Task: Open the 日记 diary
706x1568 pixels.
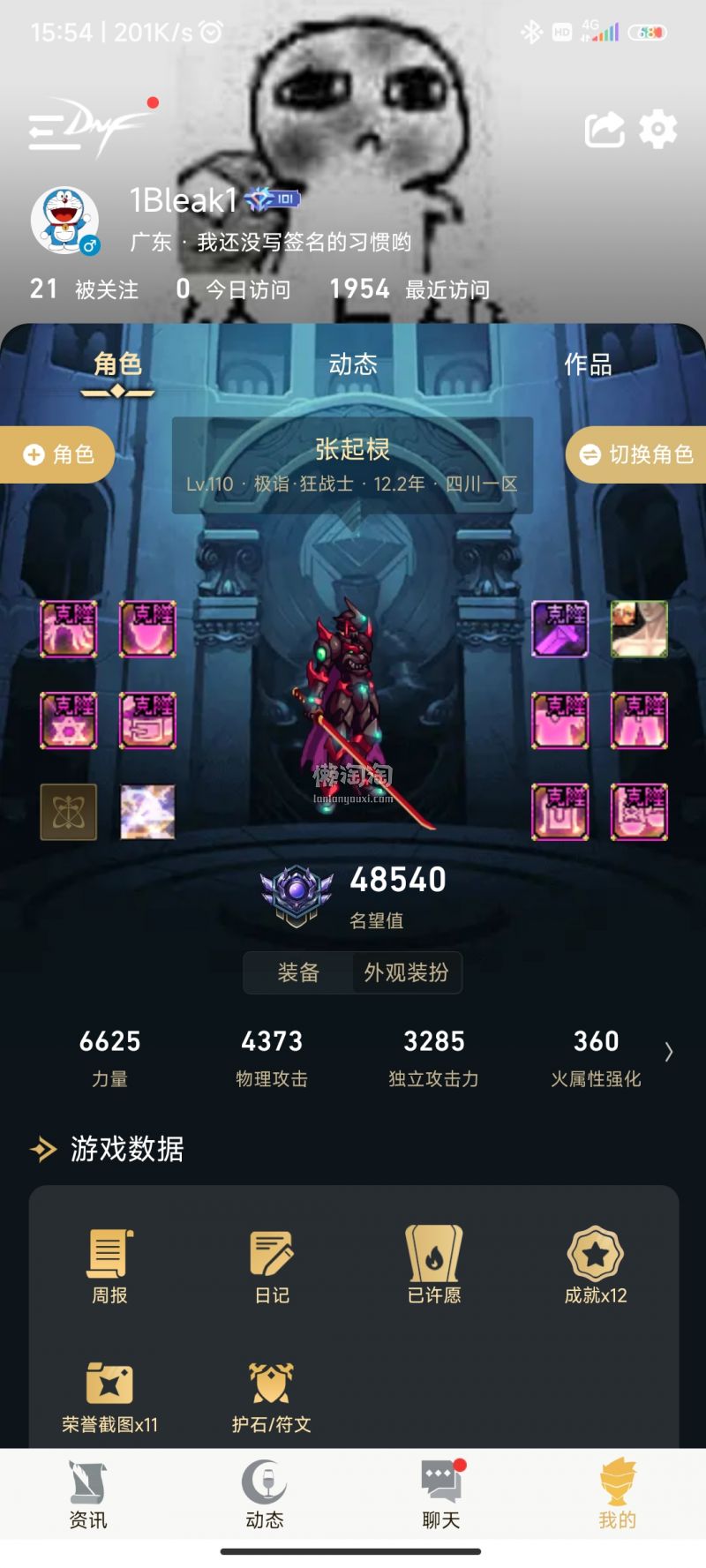Action: tap(272, 1265)
